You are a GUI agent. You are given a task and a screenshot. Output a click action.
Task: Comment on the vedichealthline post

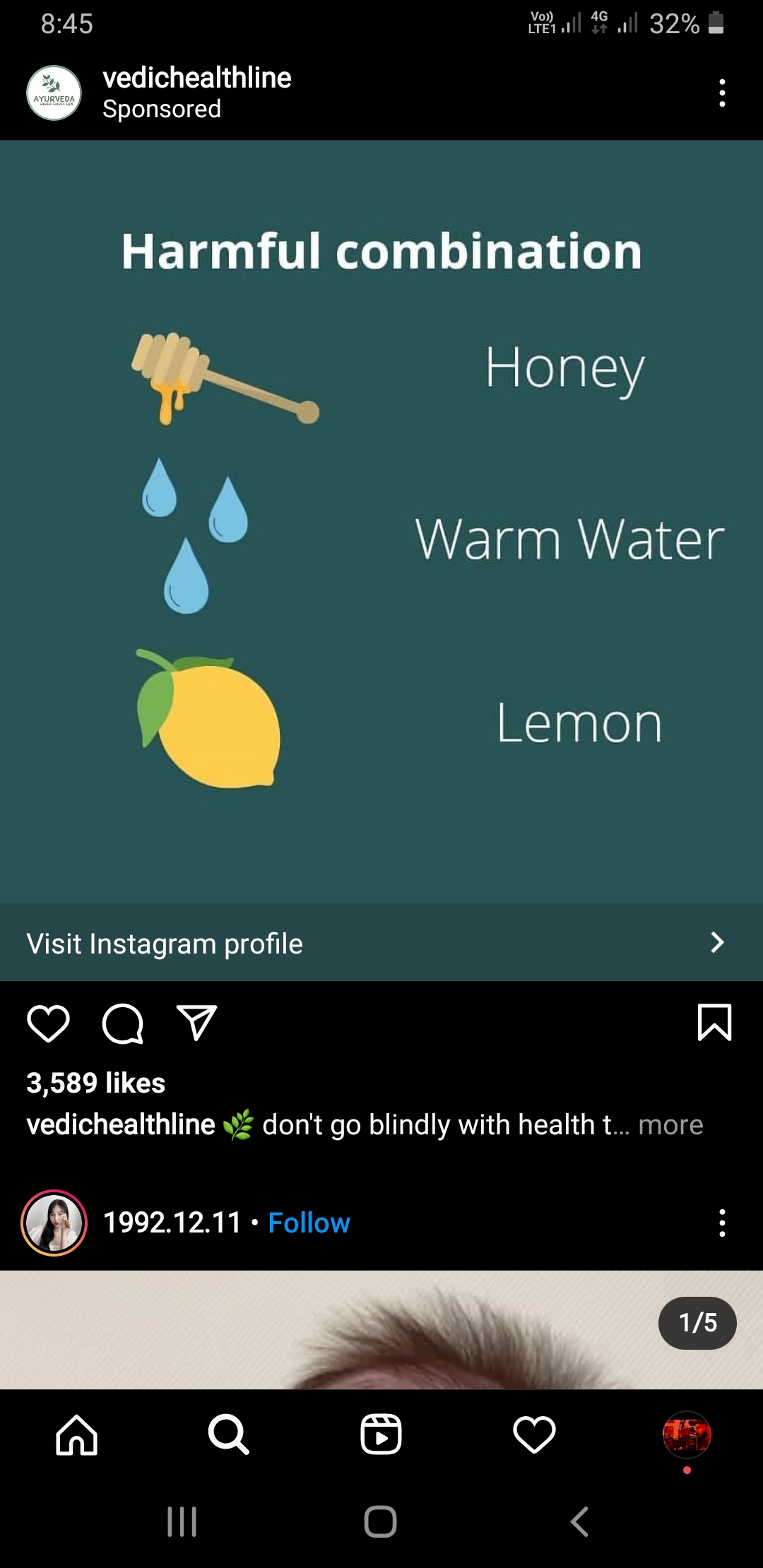[x=123, y=1023]
